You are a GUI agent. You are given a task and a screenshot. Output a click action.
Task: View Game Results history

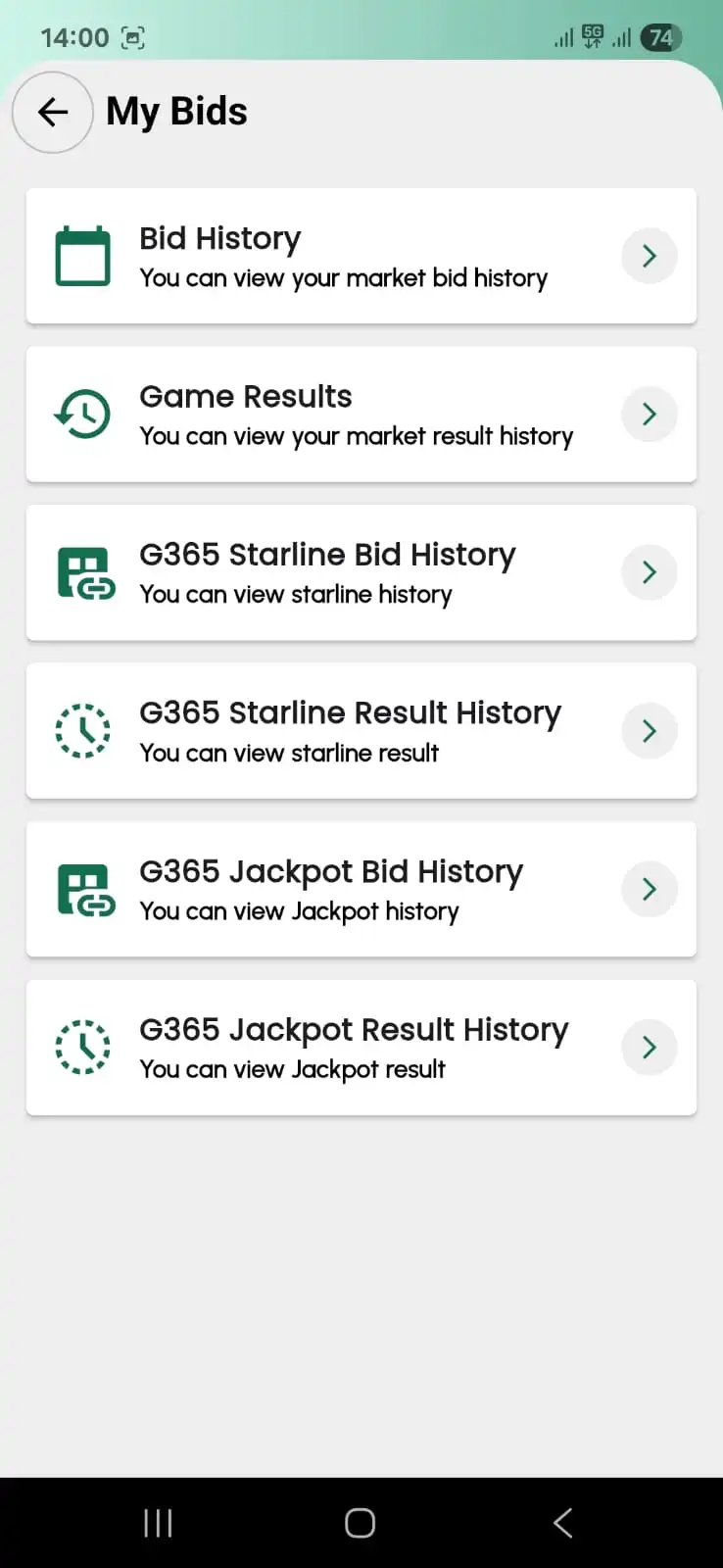(x=361, y=415)
